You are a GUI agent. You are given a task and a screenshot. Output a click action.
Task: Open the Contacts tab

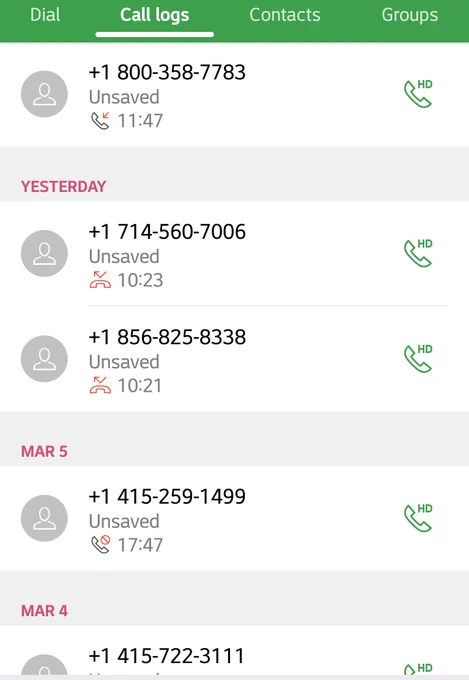[285, 15]
